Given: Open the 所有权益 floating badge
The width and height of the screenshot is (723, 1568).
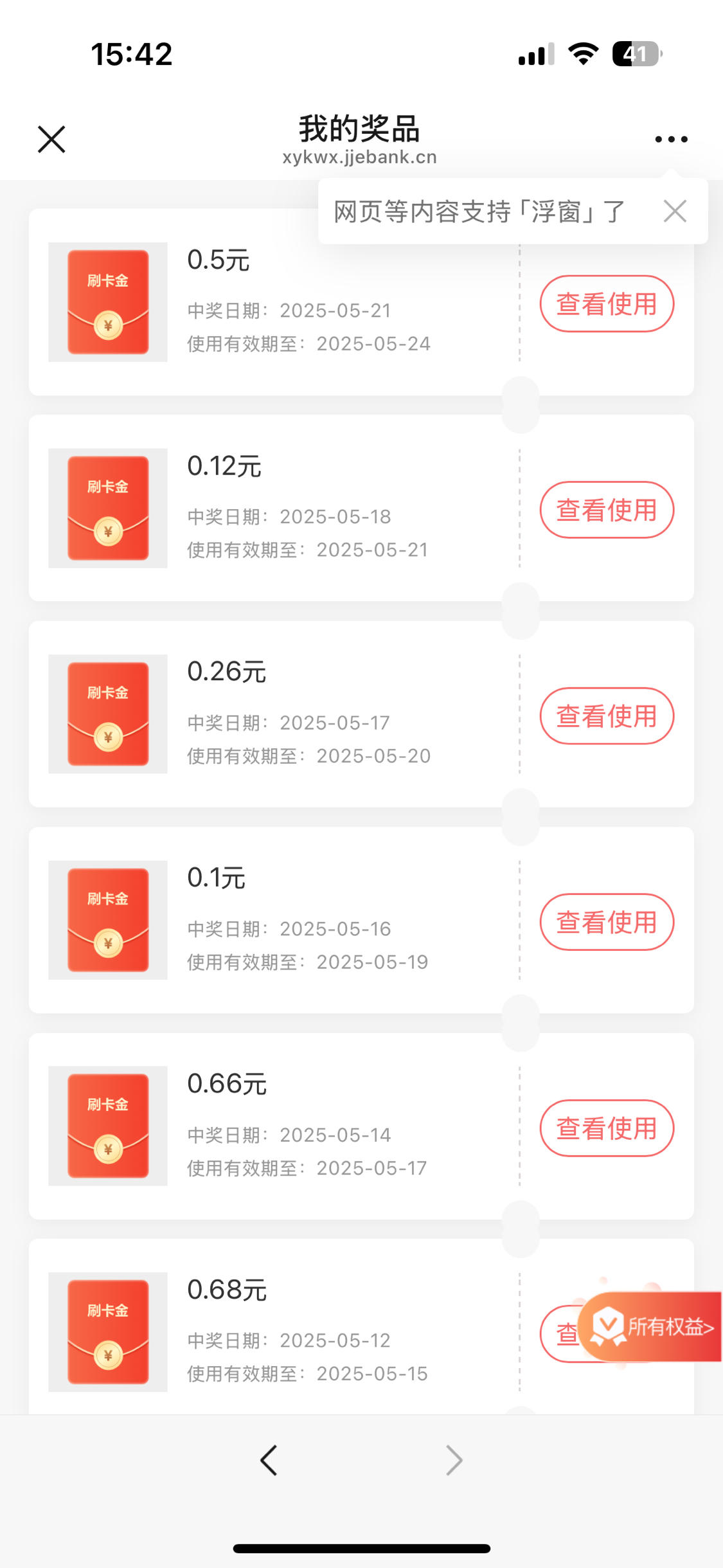Looking at the screenshot, I should (x=650, y=1326).
